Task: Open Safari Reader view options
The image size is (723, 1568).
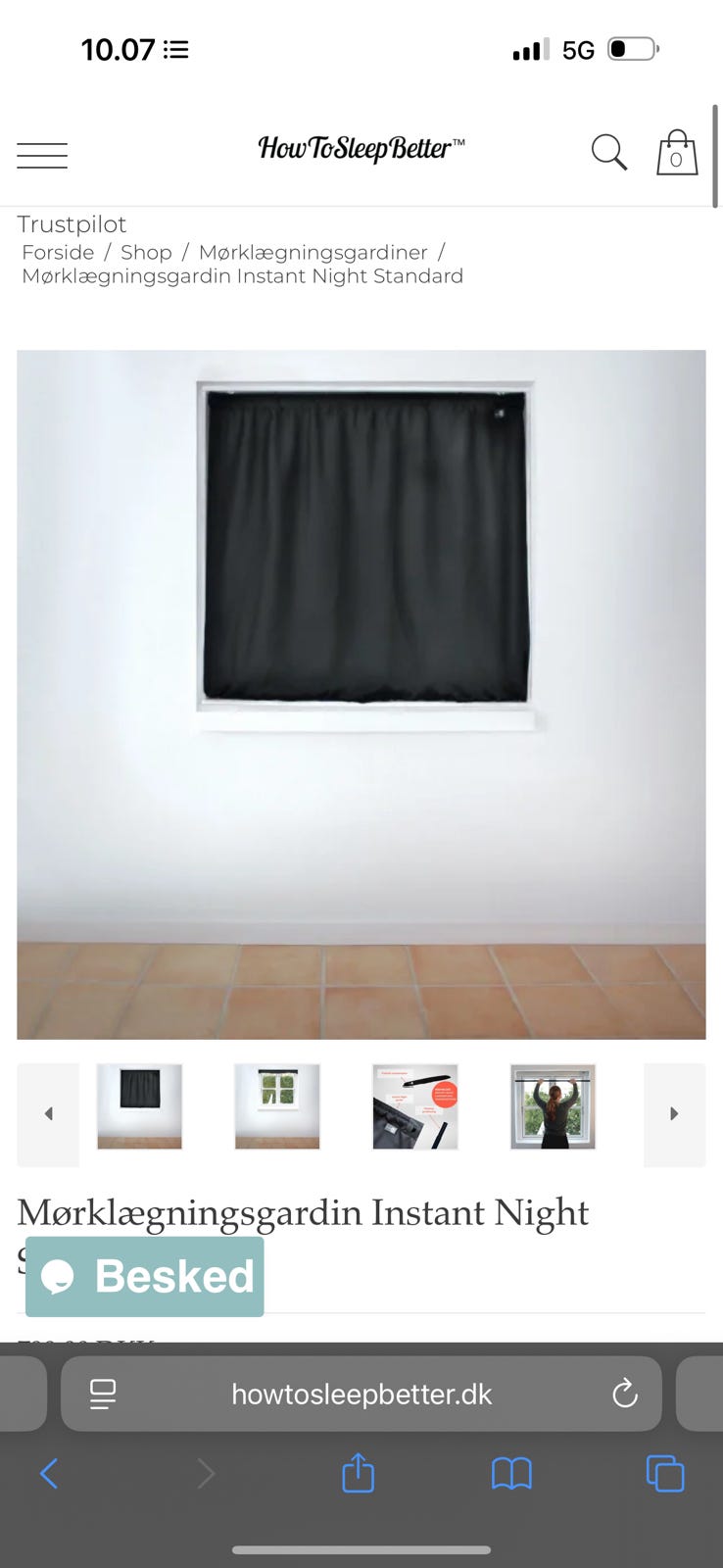Action: [103, 1393]
